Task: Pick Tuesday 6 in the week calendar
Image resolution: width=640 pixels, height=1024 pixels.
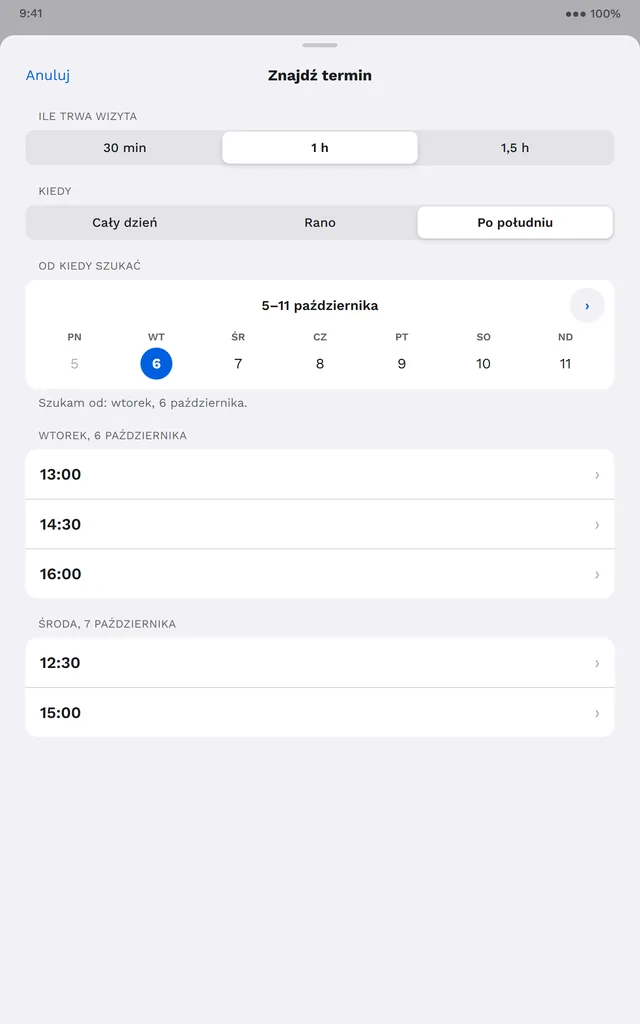Action: tap(156, 364)
